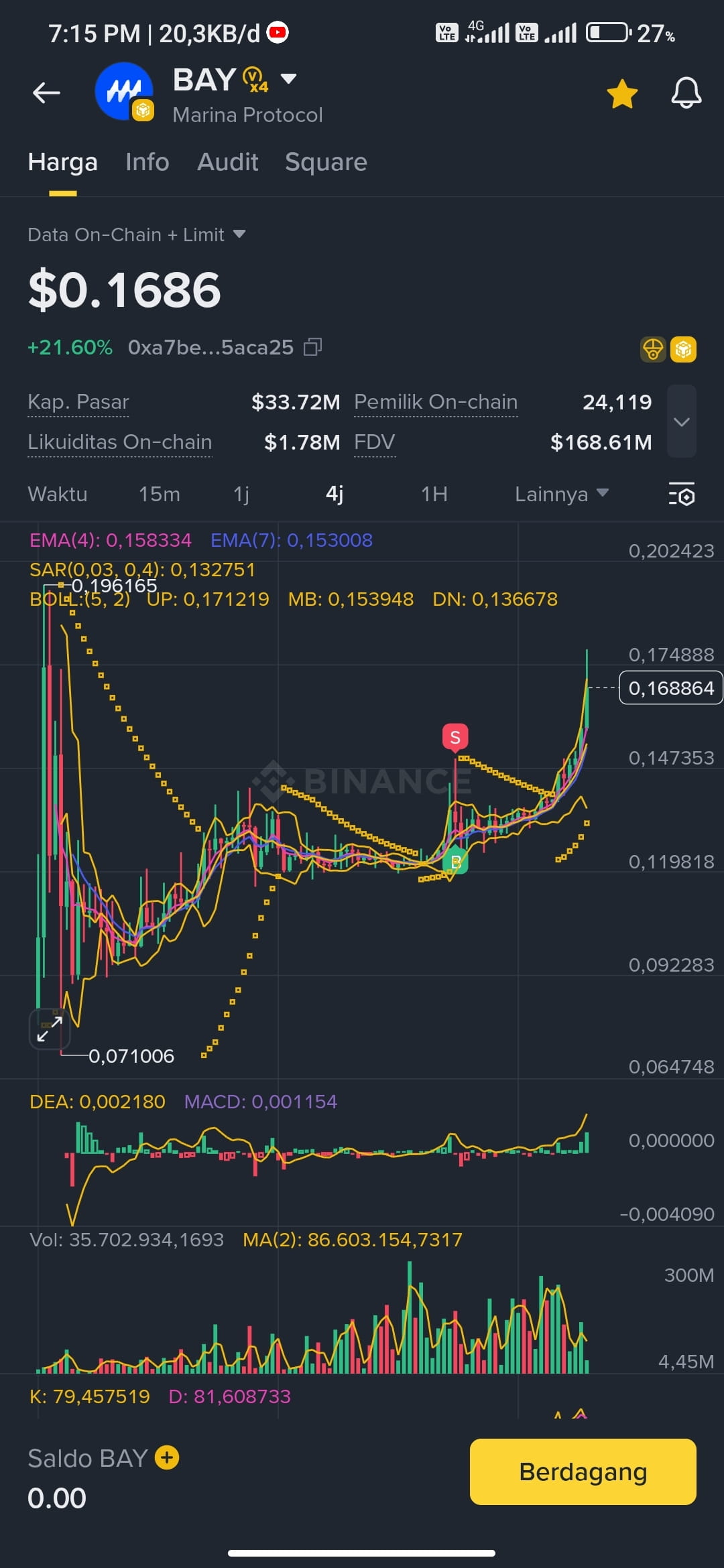Open the Square tab

click(326, 162)
